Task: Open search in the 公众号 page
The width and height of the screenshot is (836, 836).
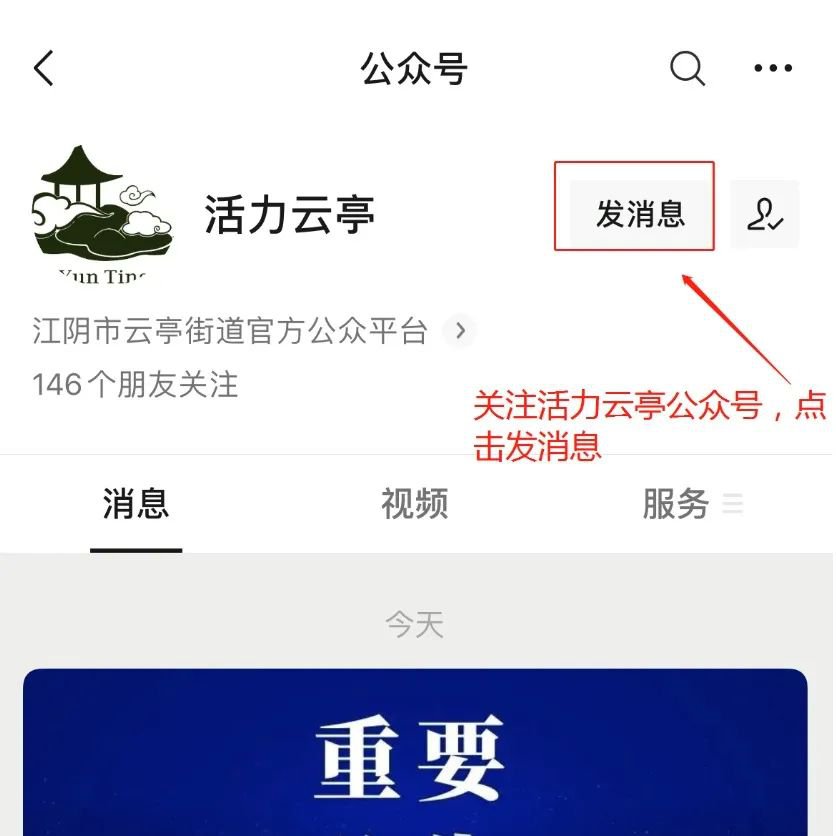Action: click(687, 69)
